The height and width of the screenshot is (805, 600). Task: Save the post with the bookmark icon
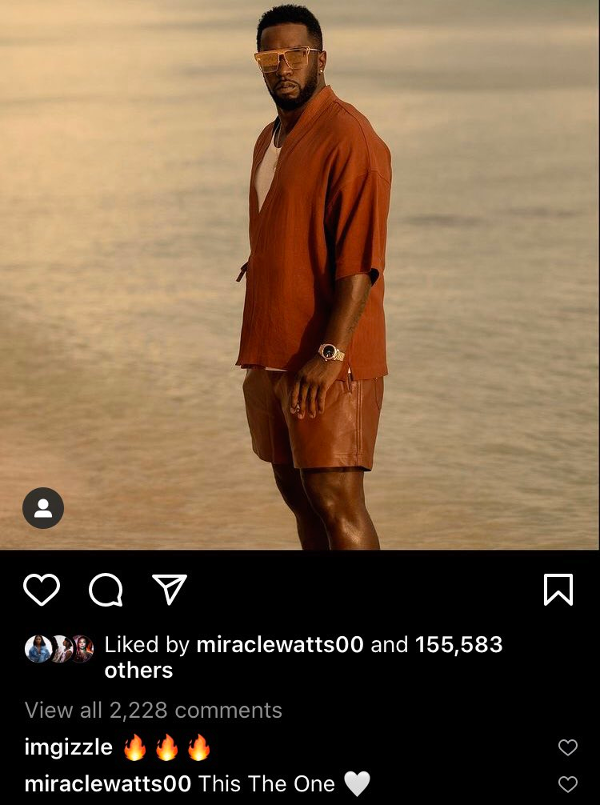click(558, 590)
